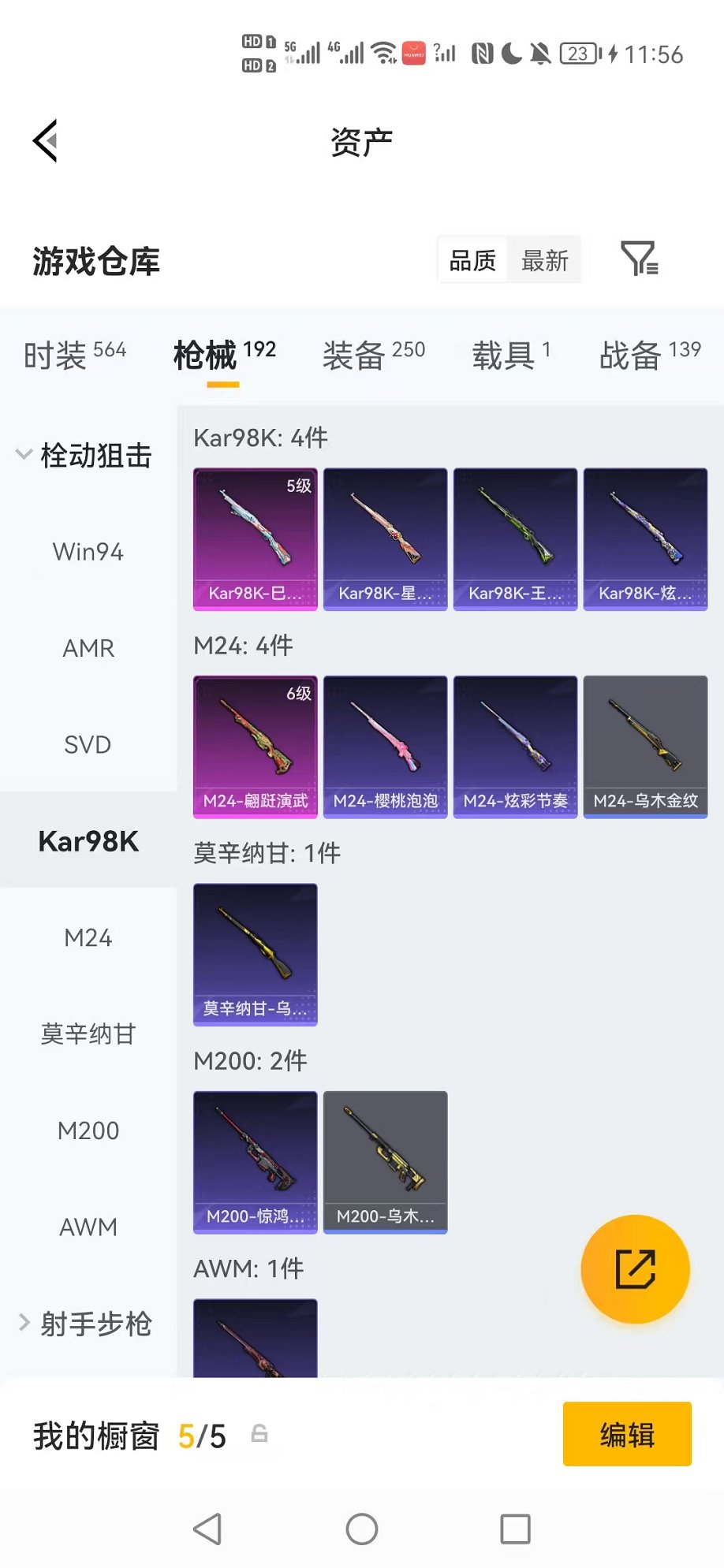
Task: Open the M24-樱桃泡泡 skin
Action: coord(386,747)
